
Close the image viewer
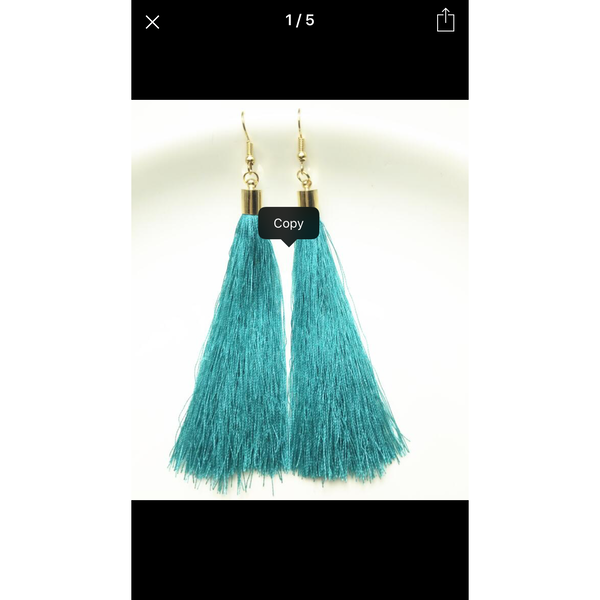[x=152, y=22]
